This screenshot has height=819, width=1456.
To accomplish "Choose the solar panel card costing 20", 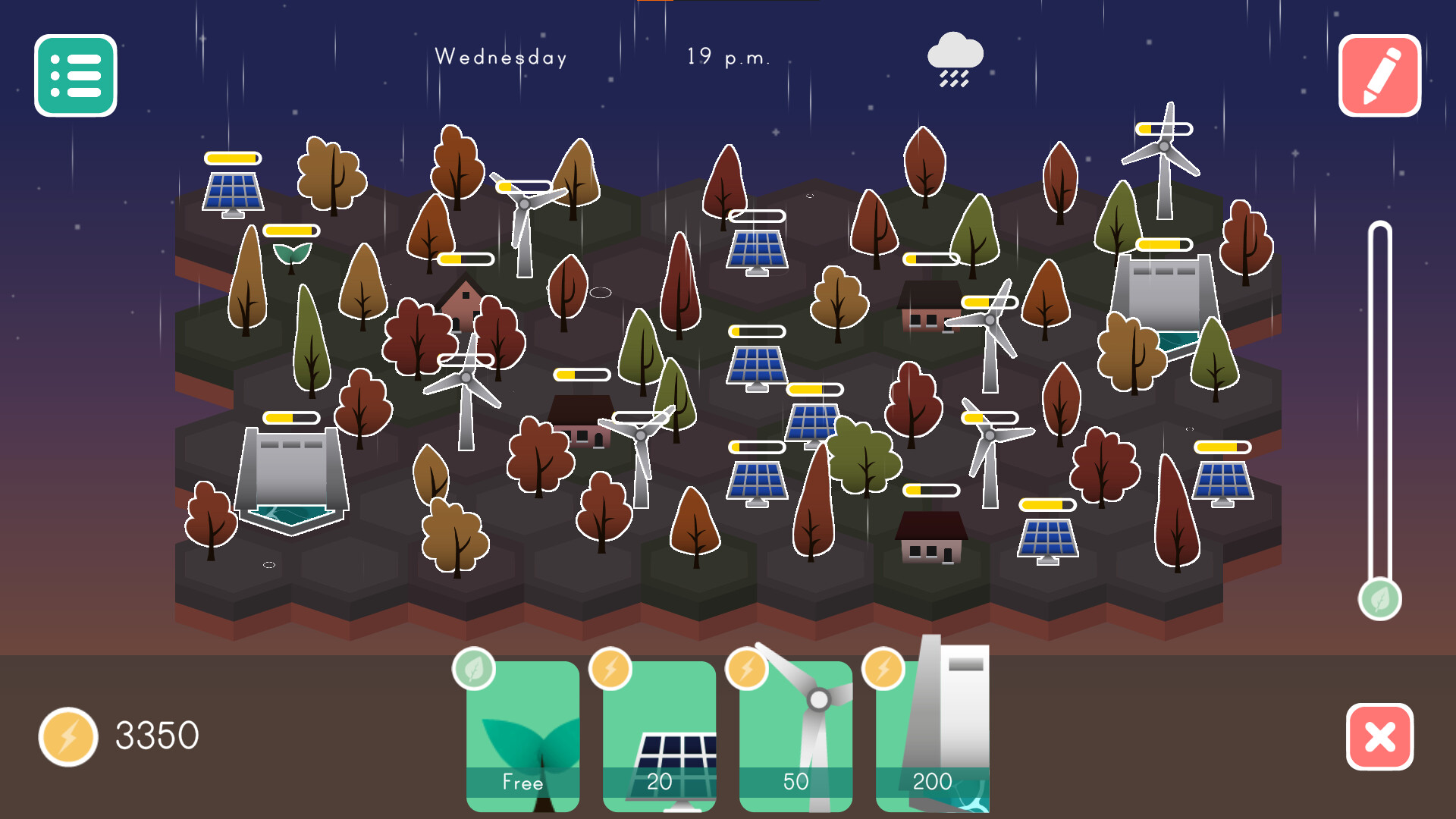I will (659, 736).
